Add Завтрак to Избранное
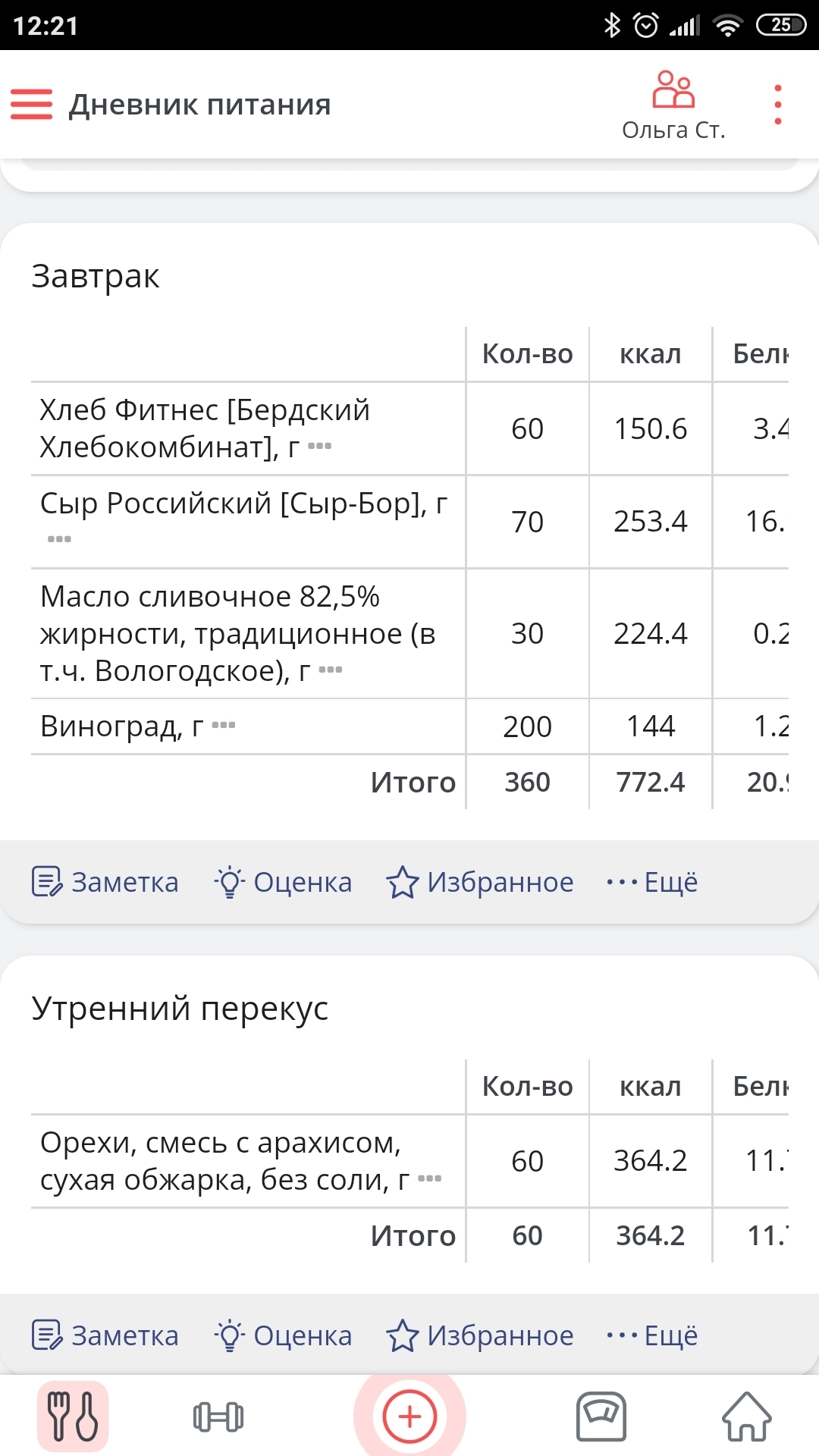819x1456 pixels. pyautogui.click(x=479, y=882)
